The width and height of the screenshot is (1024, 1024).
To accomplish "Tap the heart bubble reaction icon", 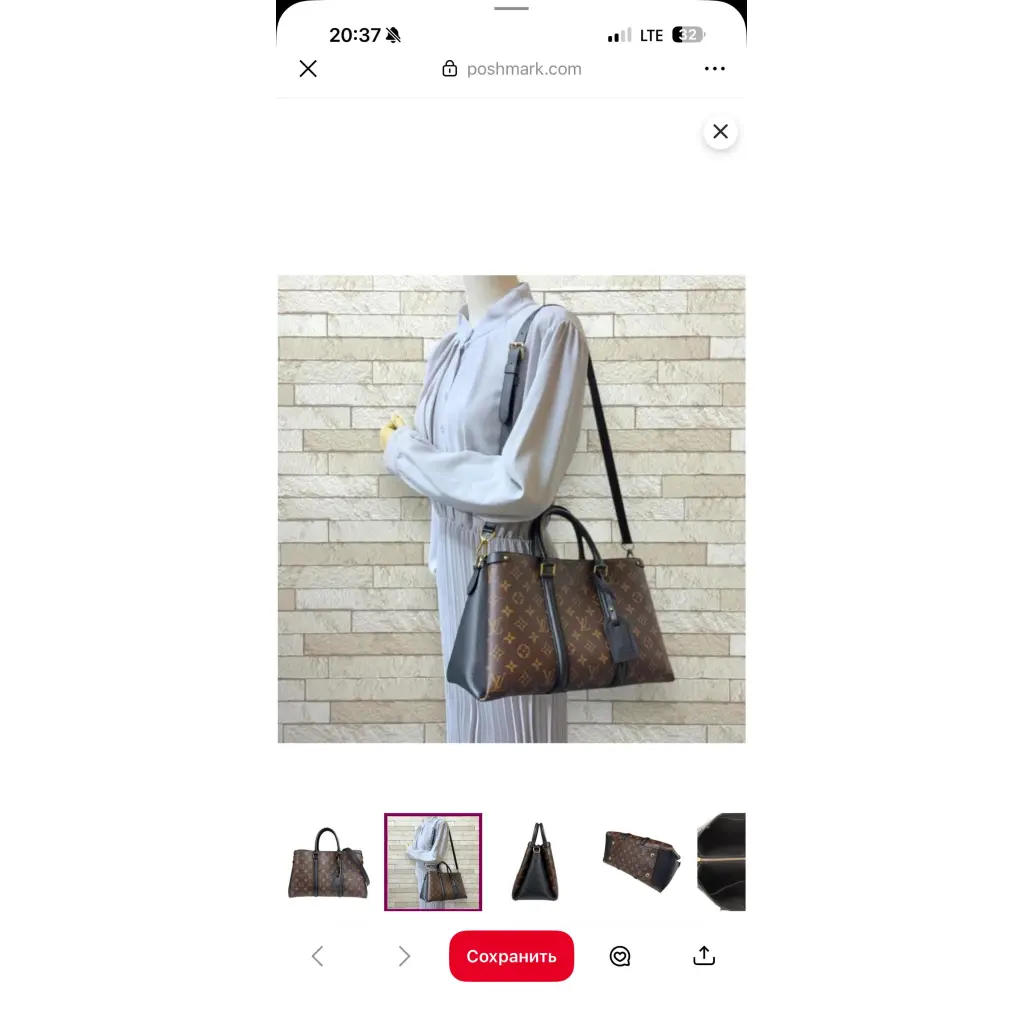I will click(620, 956).
